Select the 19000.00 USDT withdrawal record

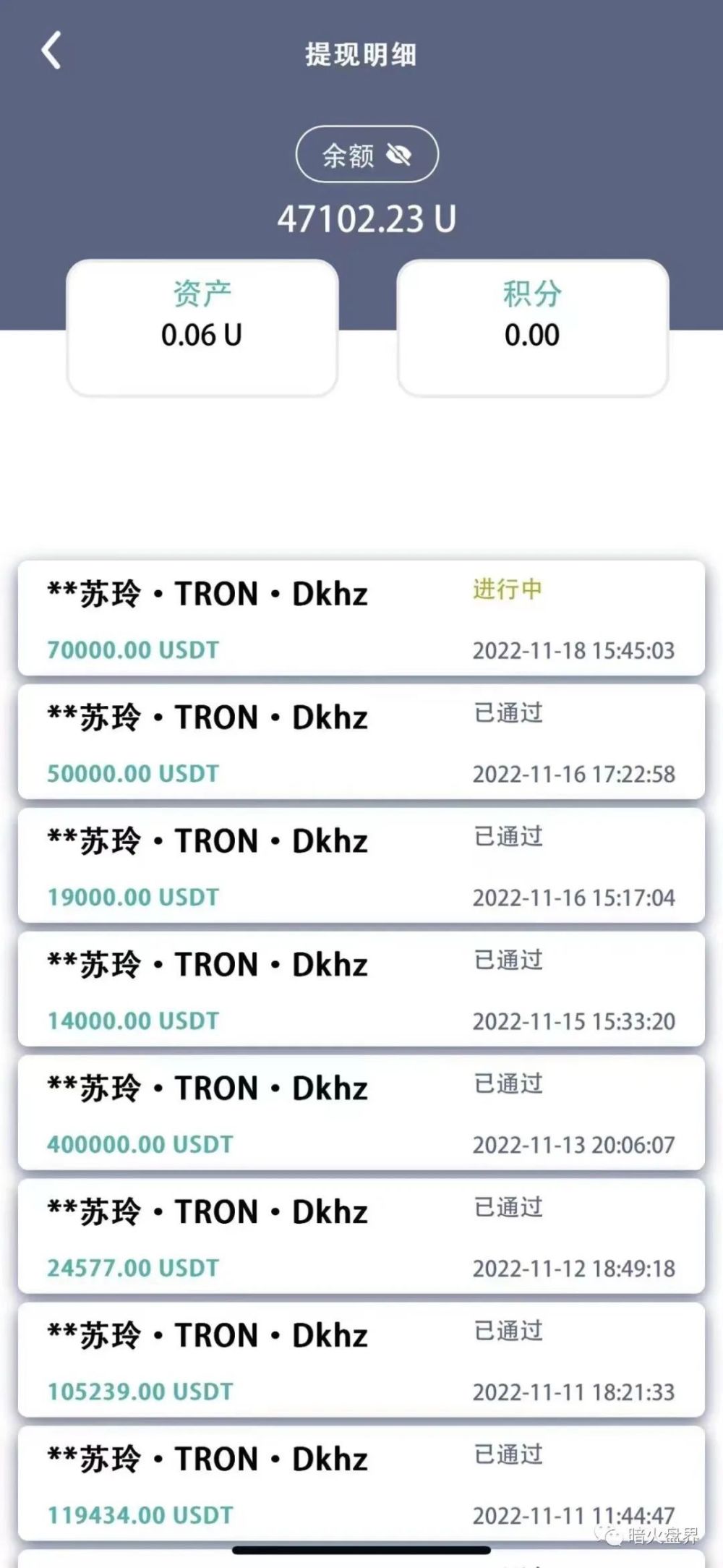tap(361, 866)
